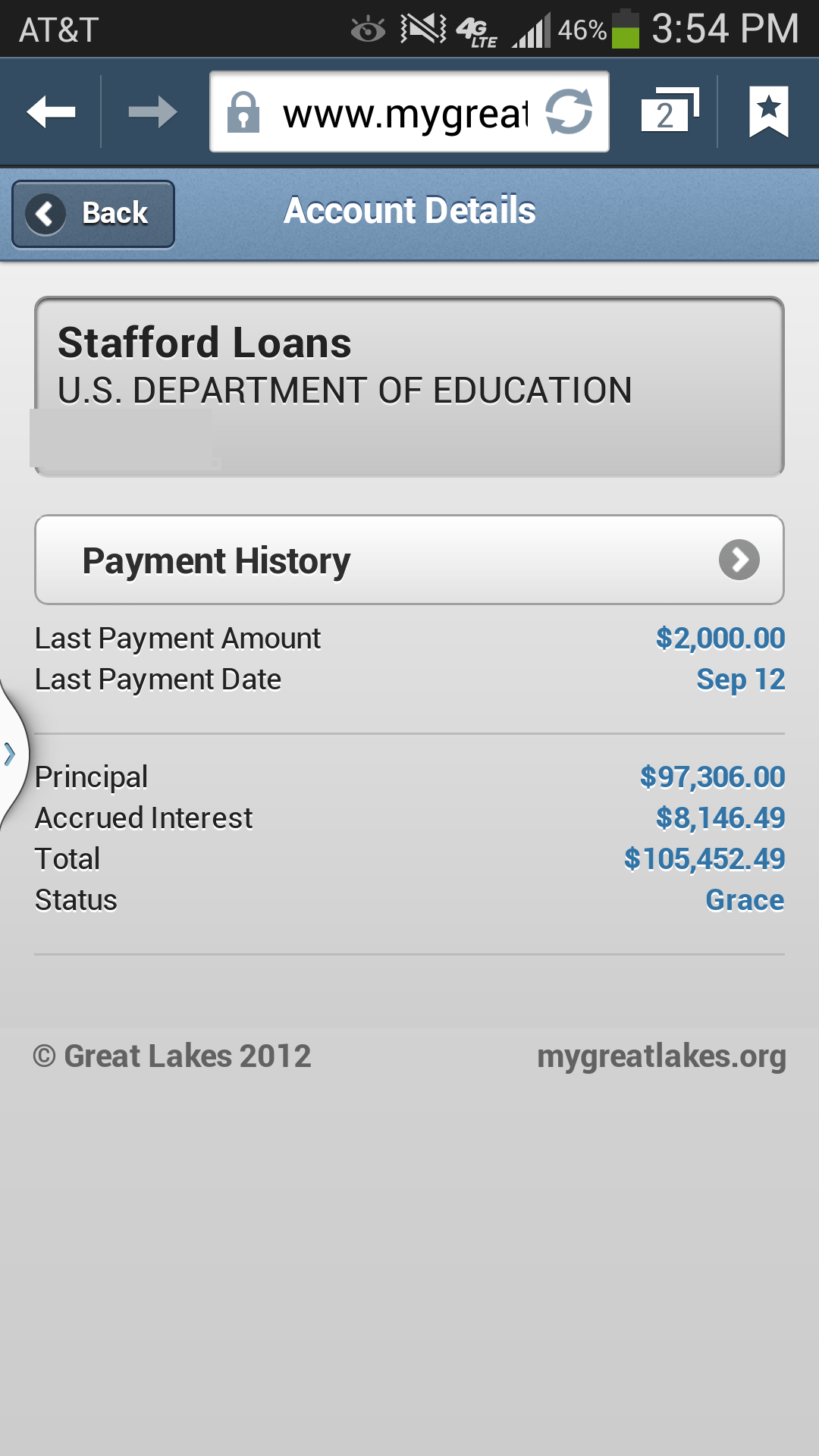Open Payment History

pyautogui.click(x=409, y=560)
